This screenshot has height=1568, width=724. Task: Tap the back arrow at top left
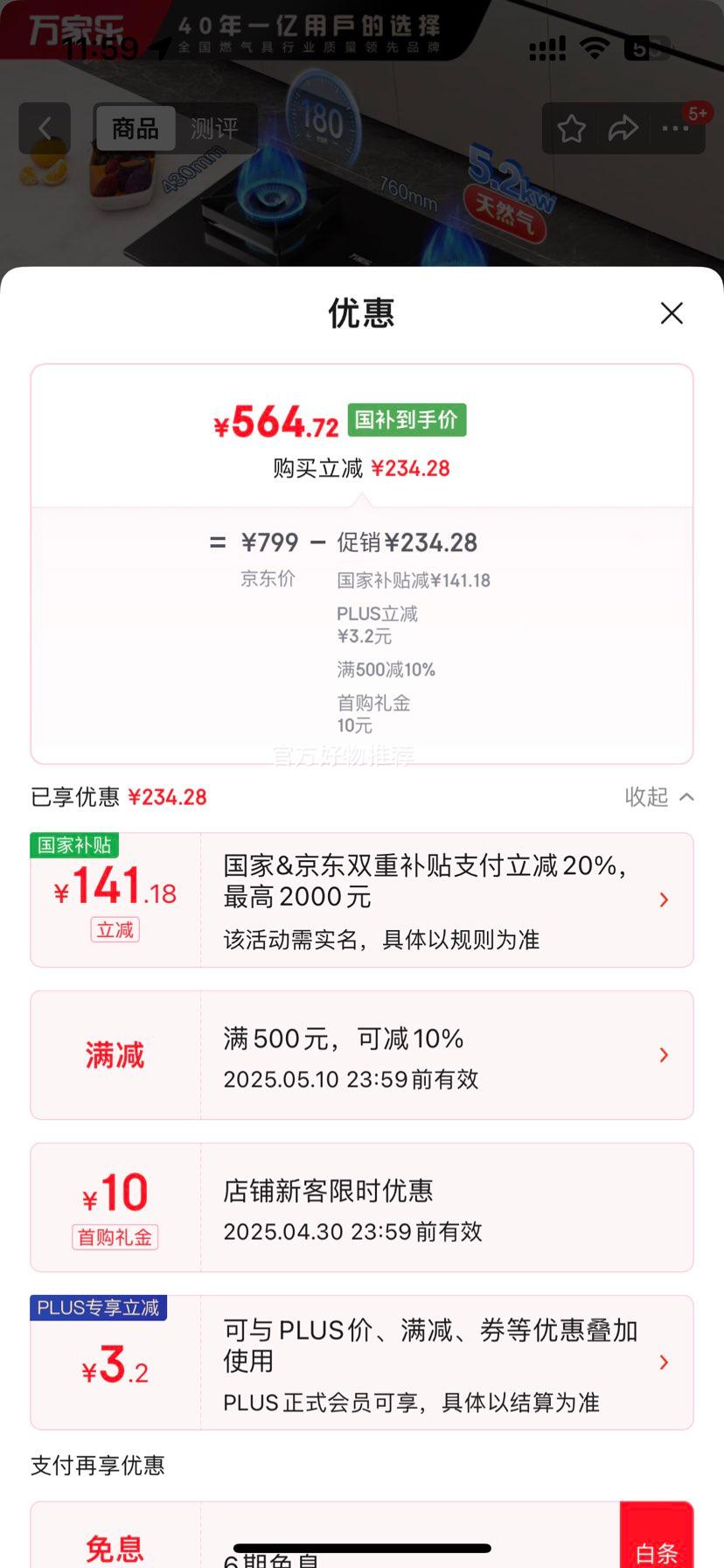(x=45, y=128)
